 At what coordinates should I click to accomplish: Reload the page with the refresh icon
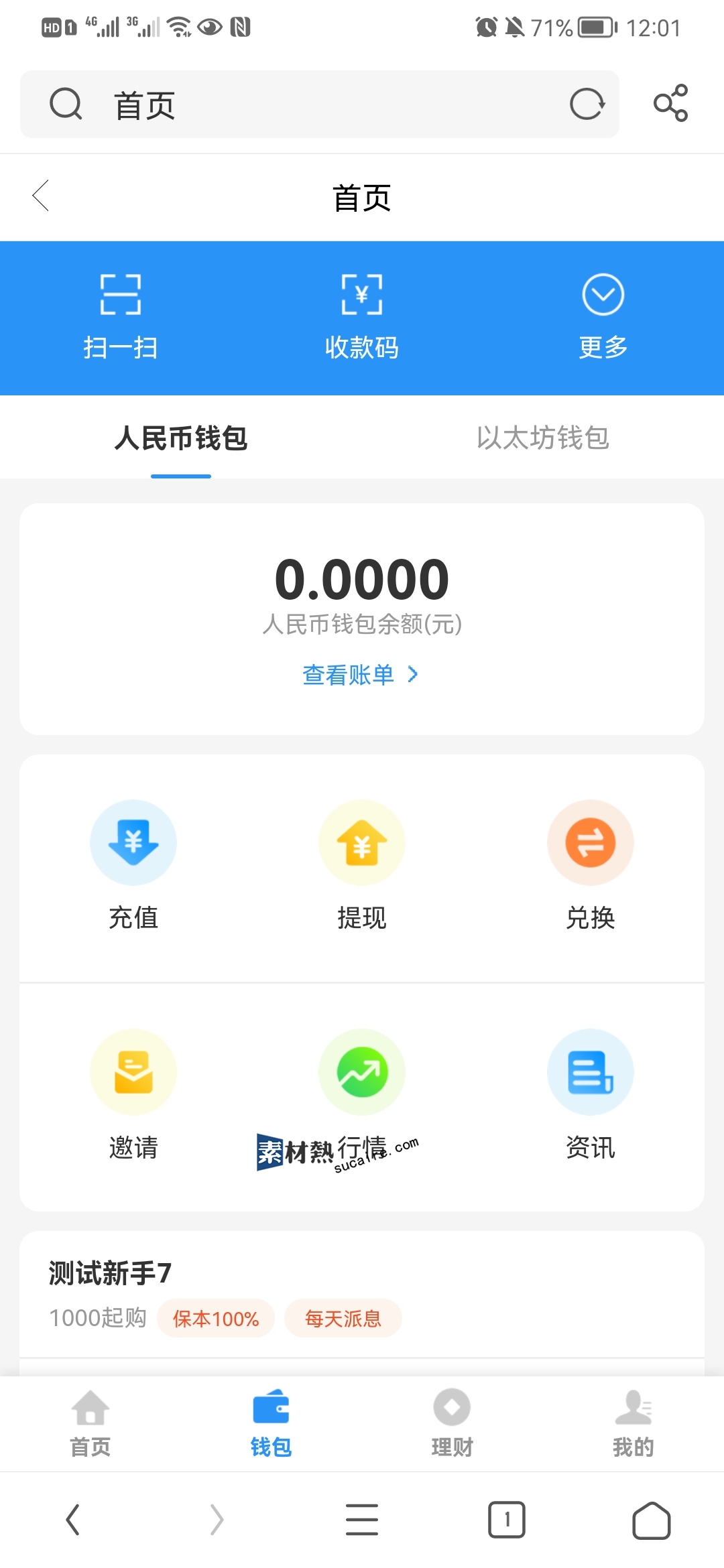click(587, 104)
